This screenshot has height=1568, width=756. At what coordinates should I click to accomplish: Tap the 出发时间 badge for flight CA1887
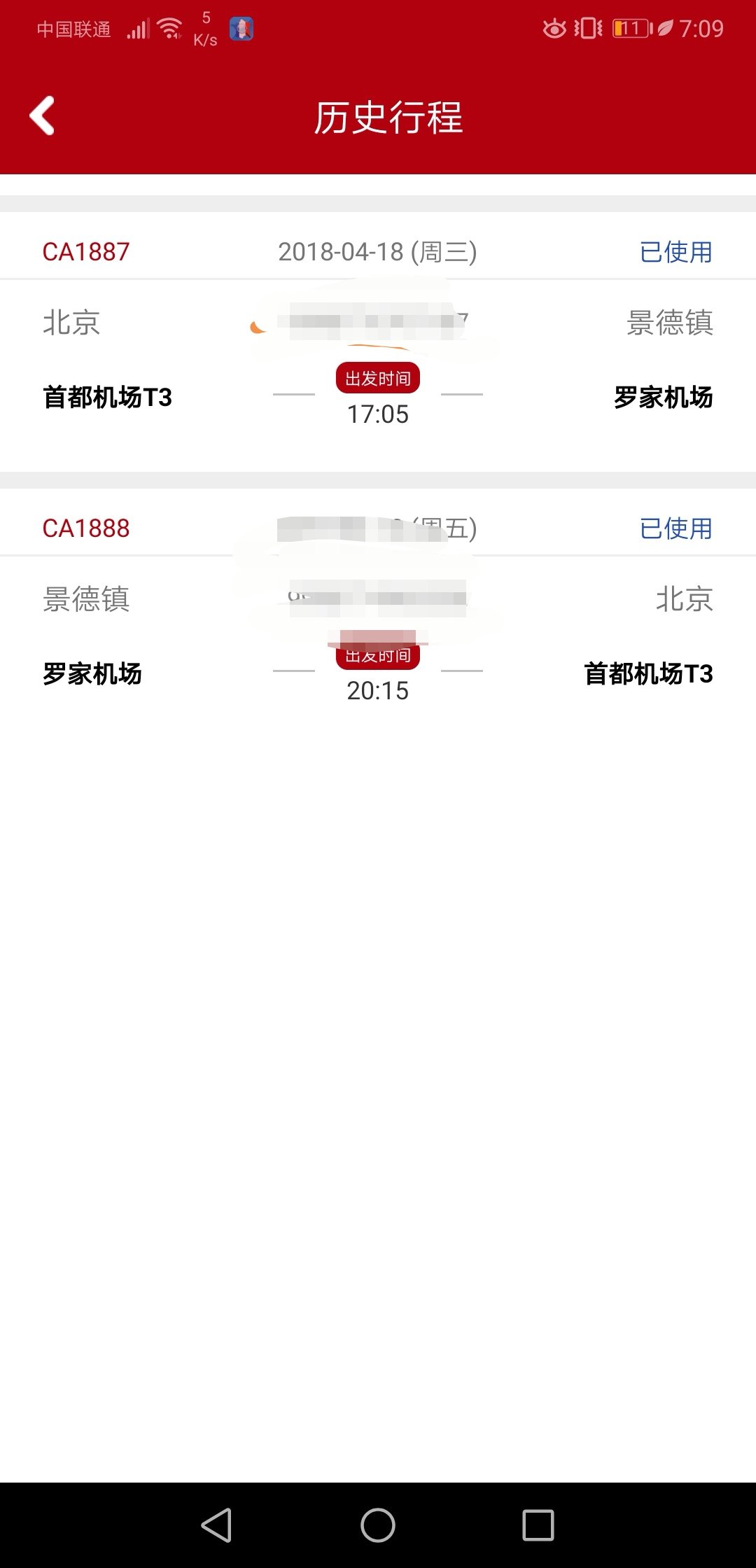(378, 377)
